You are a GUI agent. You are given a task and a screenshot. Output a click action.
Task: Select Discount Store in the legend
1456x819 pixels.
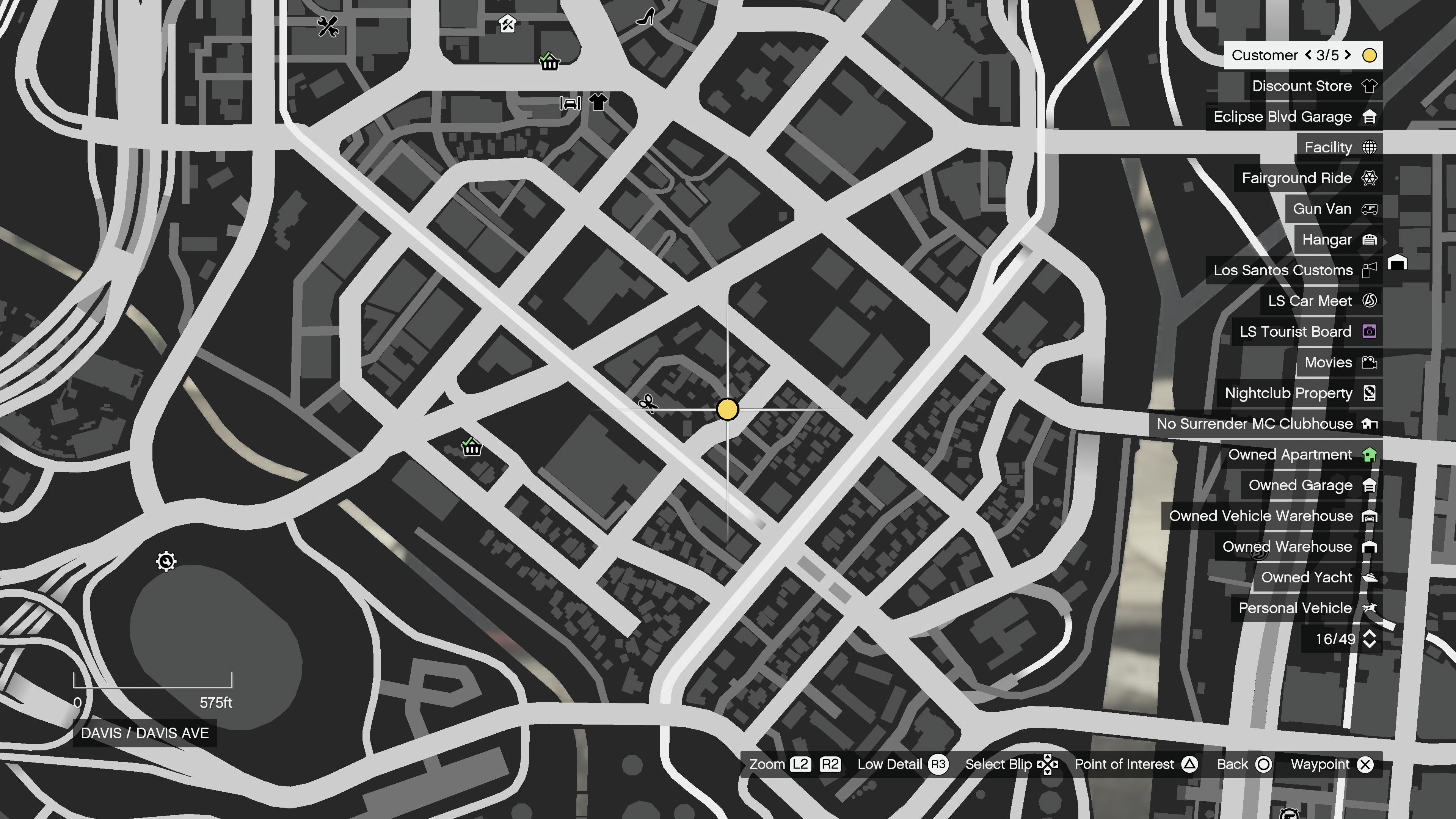pyautogui.click(x=1313, y=86)
